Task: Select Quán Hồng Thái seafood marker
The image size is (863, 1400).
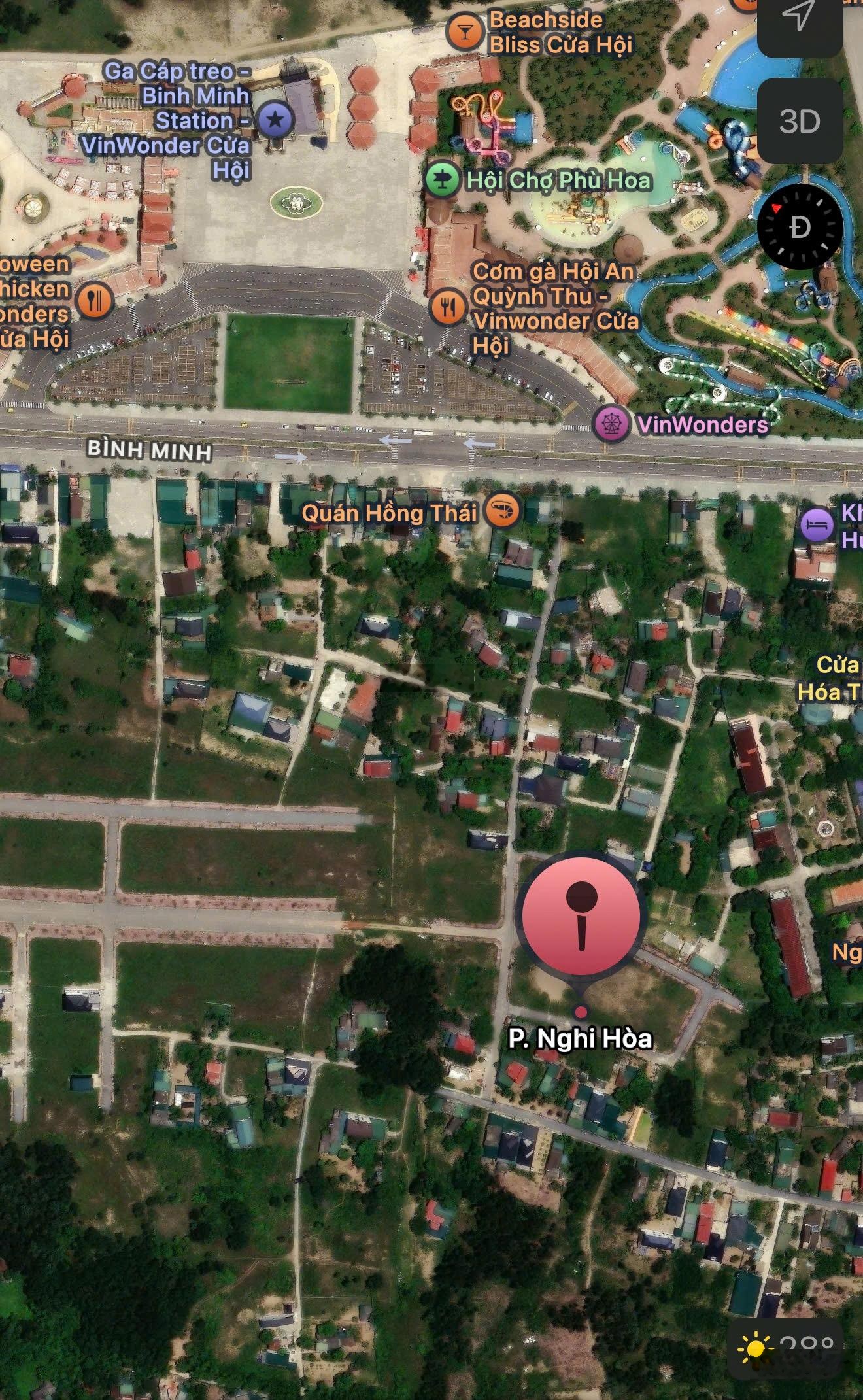Action: click(503, 511)
